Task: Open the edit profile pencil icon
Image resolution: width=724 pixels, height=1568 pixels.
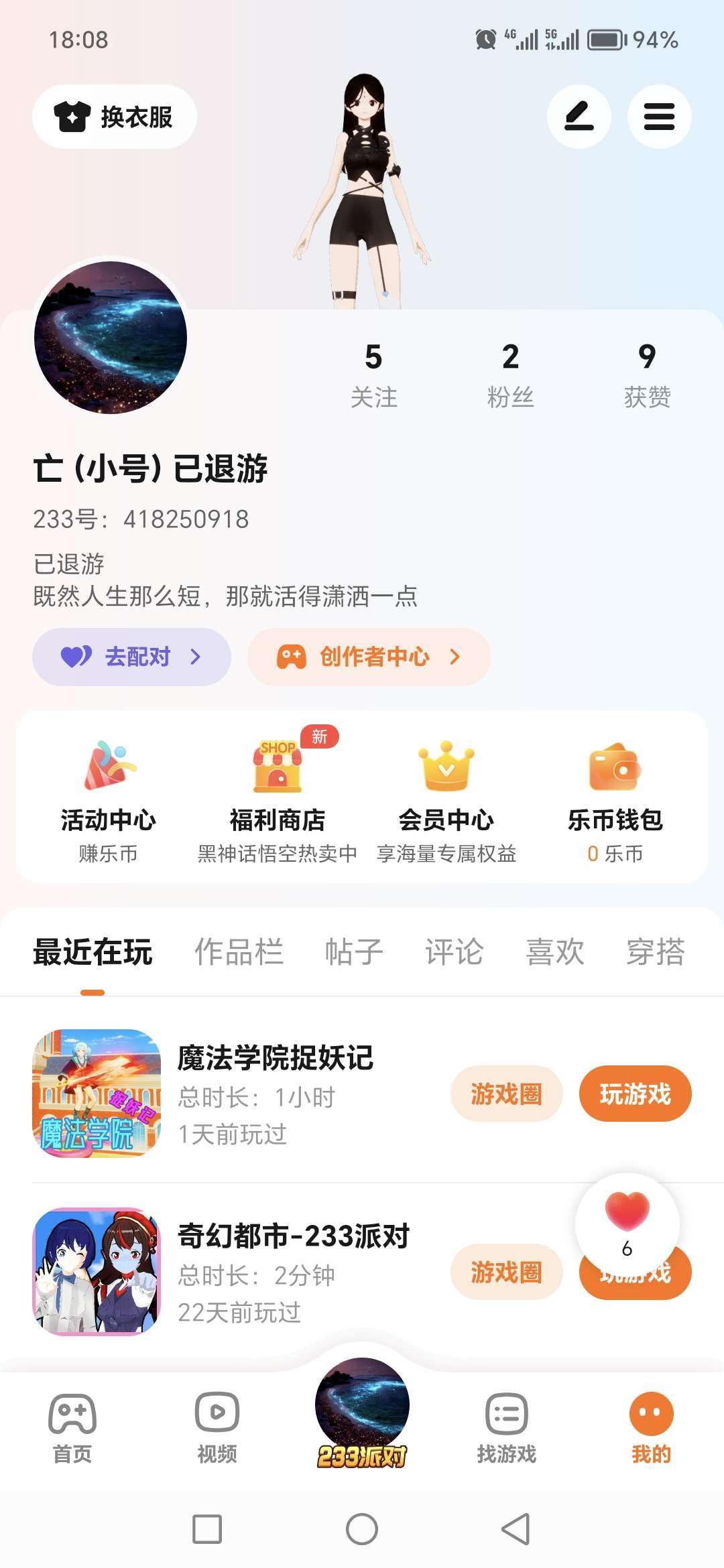Action: click(579, 117)
